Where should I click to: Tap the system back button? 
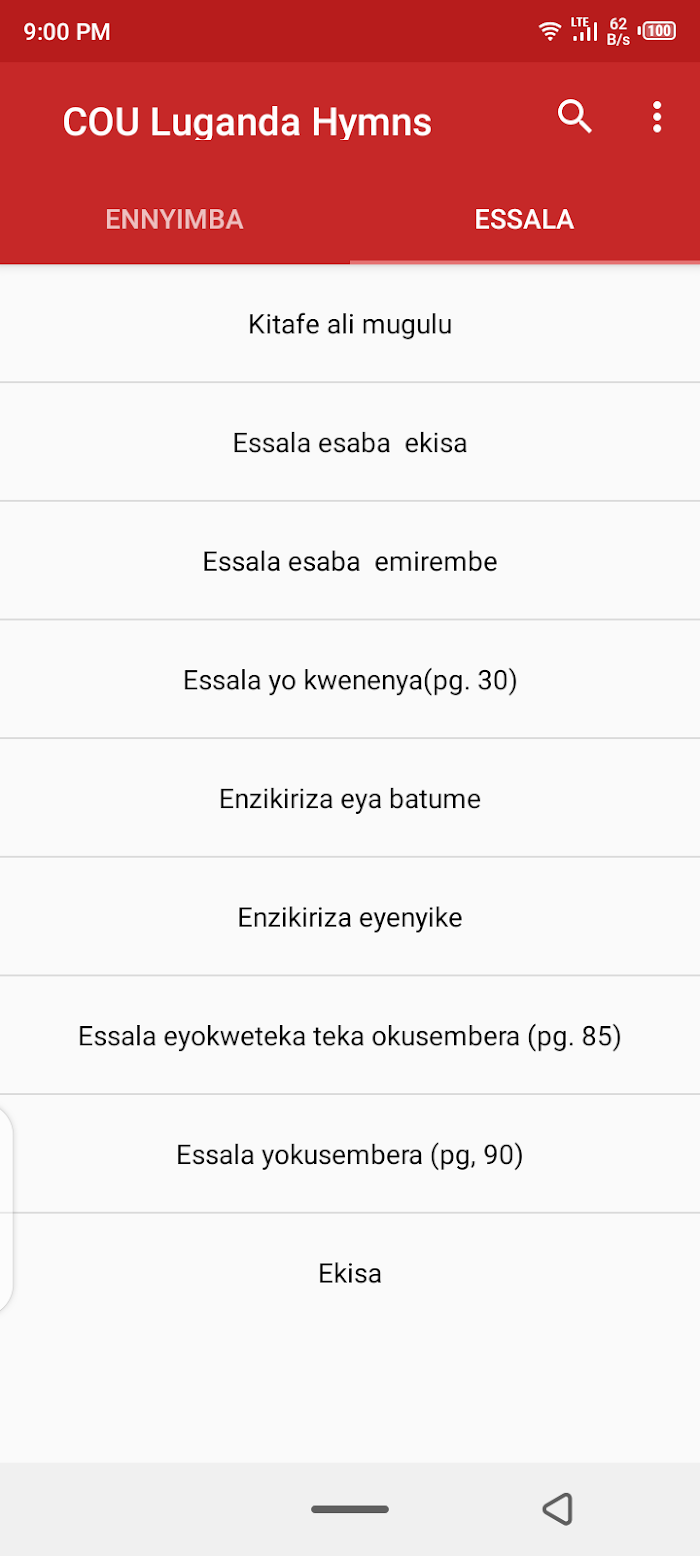click(x=557, y=1508)
